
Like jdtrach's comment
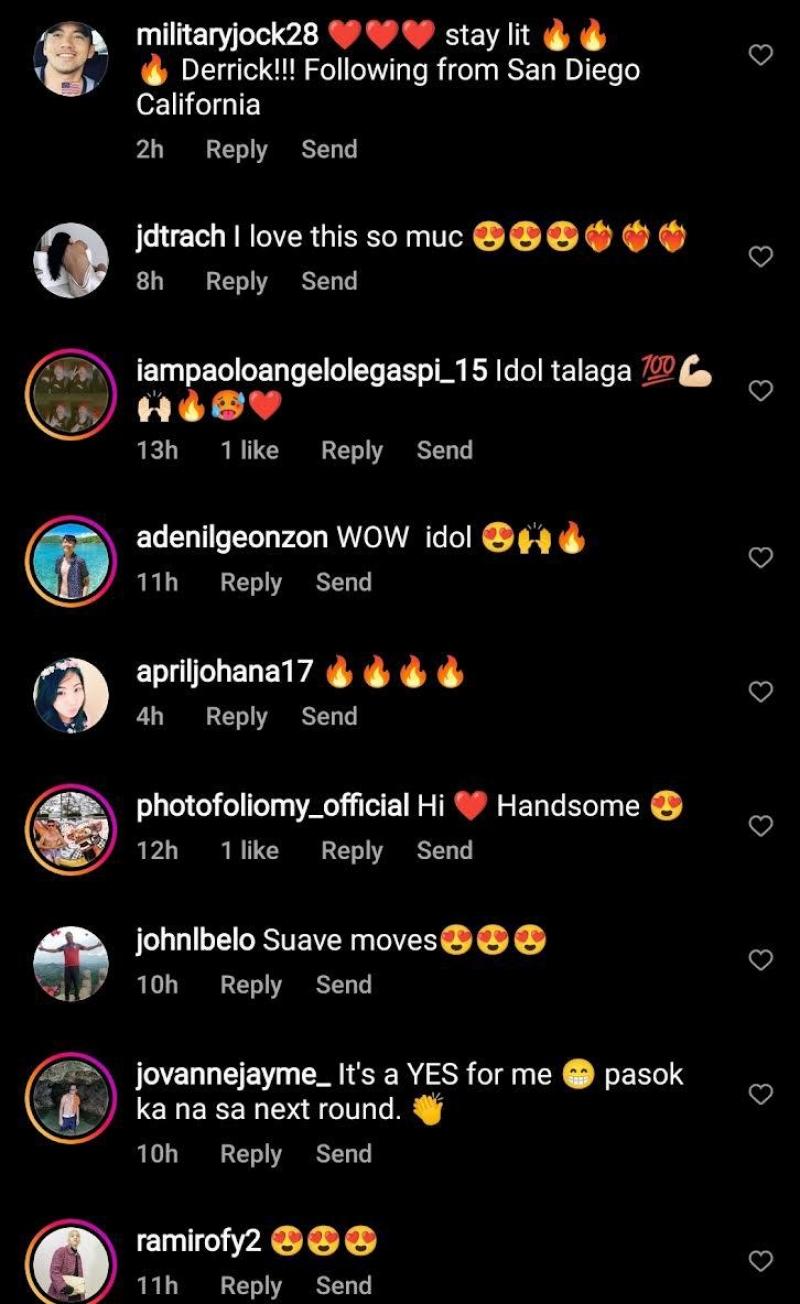[x=761, y=256]
